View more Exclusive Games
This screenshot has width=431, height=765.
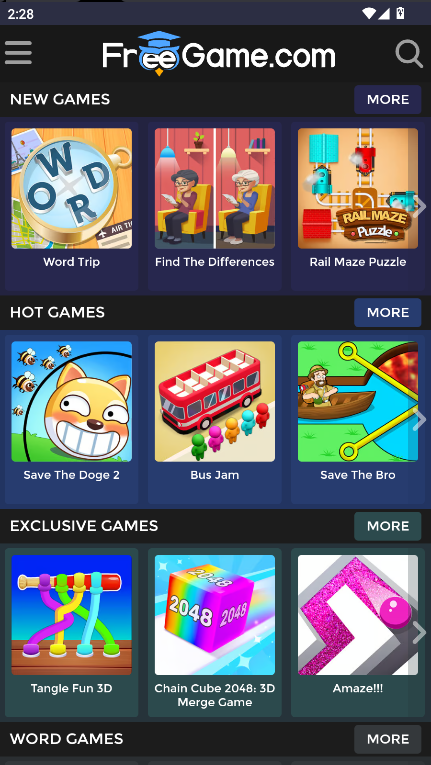[x=388, y=526]
